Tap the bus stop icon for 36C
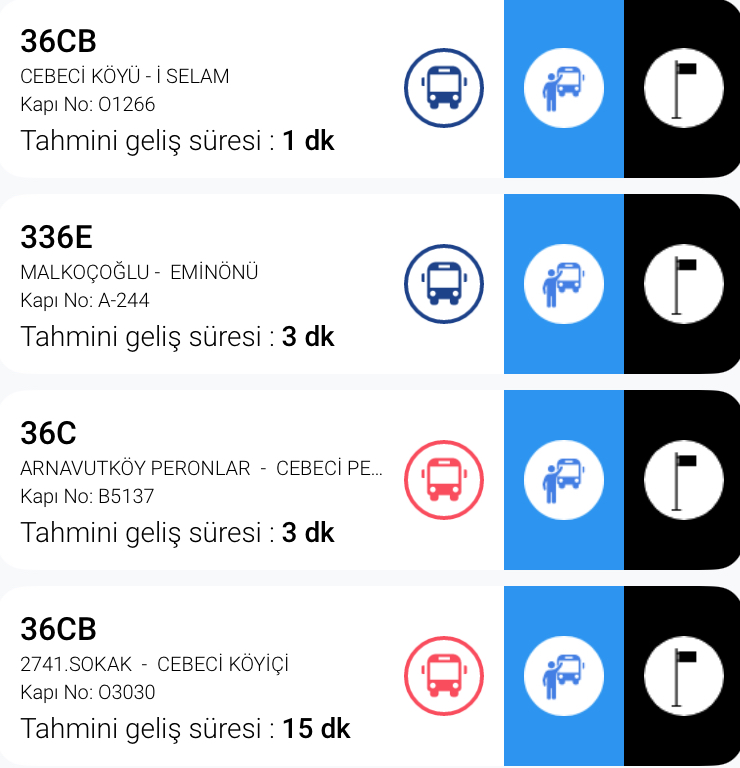Viewport: 740px width, 768px height. pyautogui.click(x=563, y=480)
